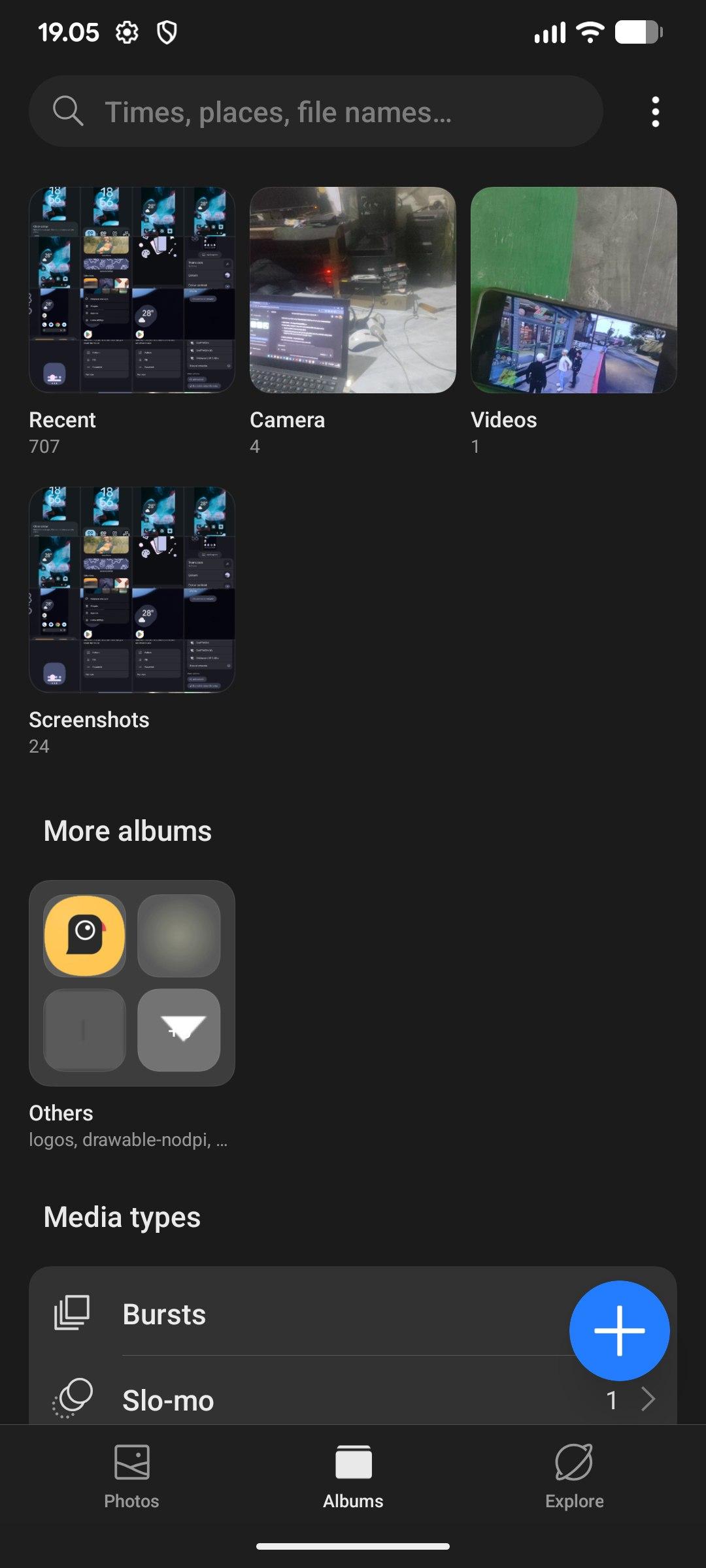The image size is (706, 1568).
Task: Open the Videos album
Action: pos(573,290)
